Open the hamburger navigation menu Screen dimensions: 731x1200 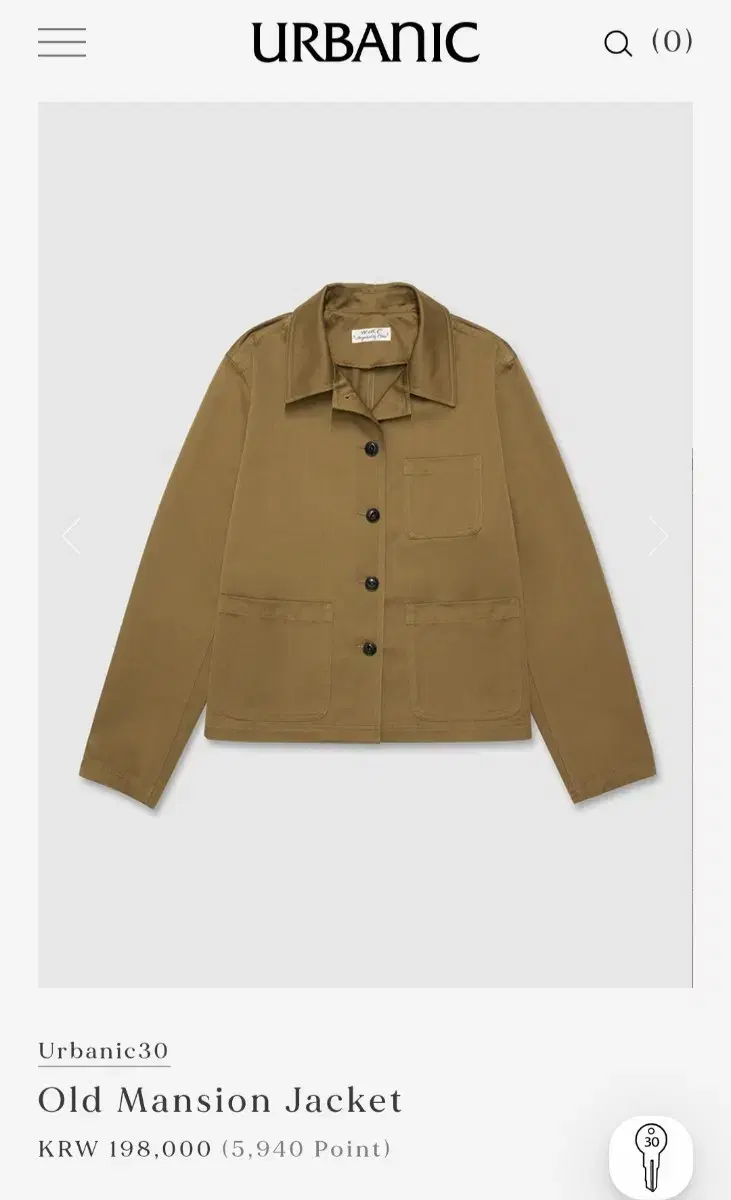60,41
